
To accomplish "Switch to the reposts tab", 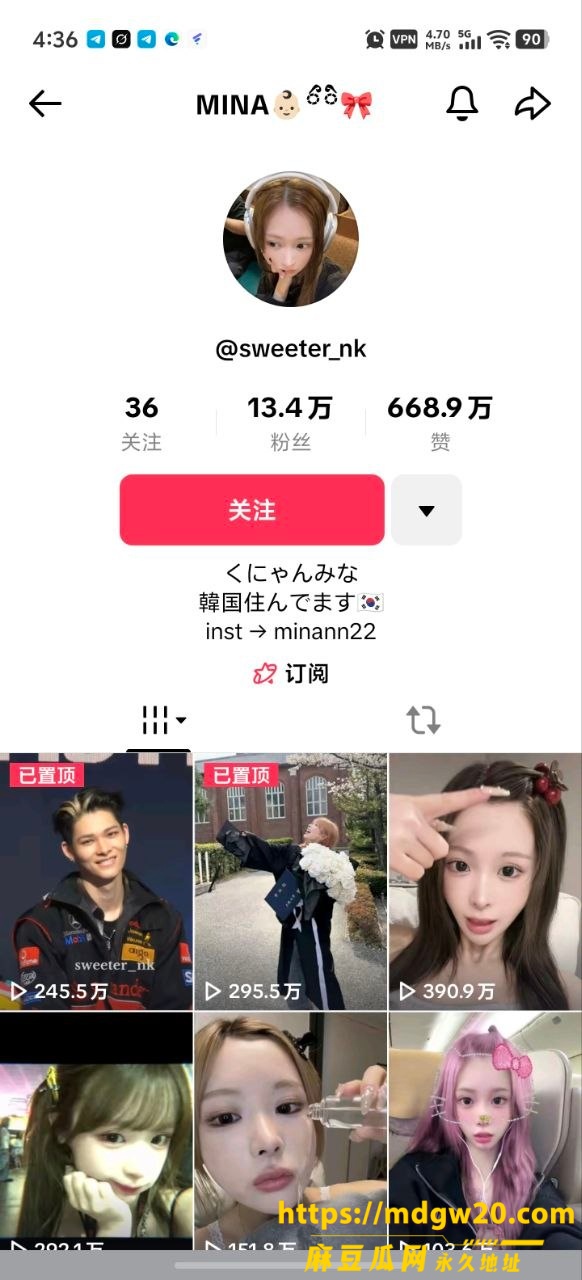I will (x=423, y=720).
